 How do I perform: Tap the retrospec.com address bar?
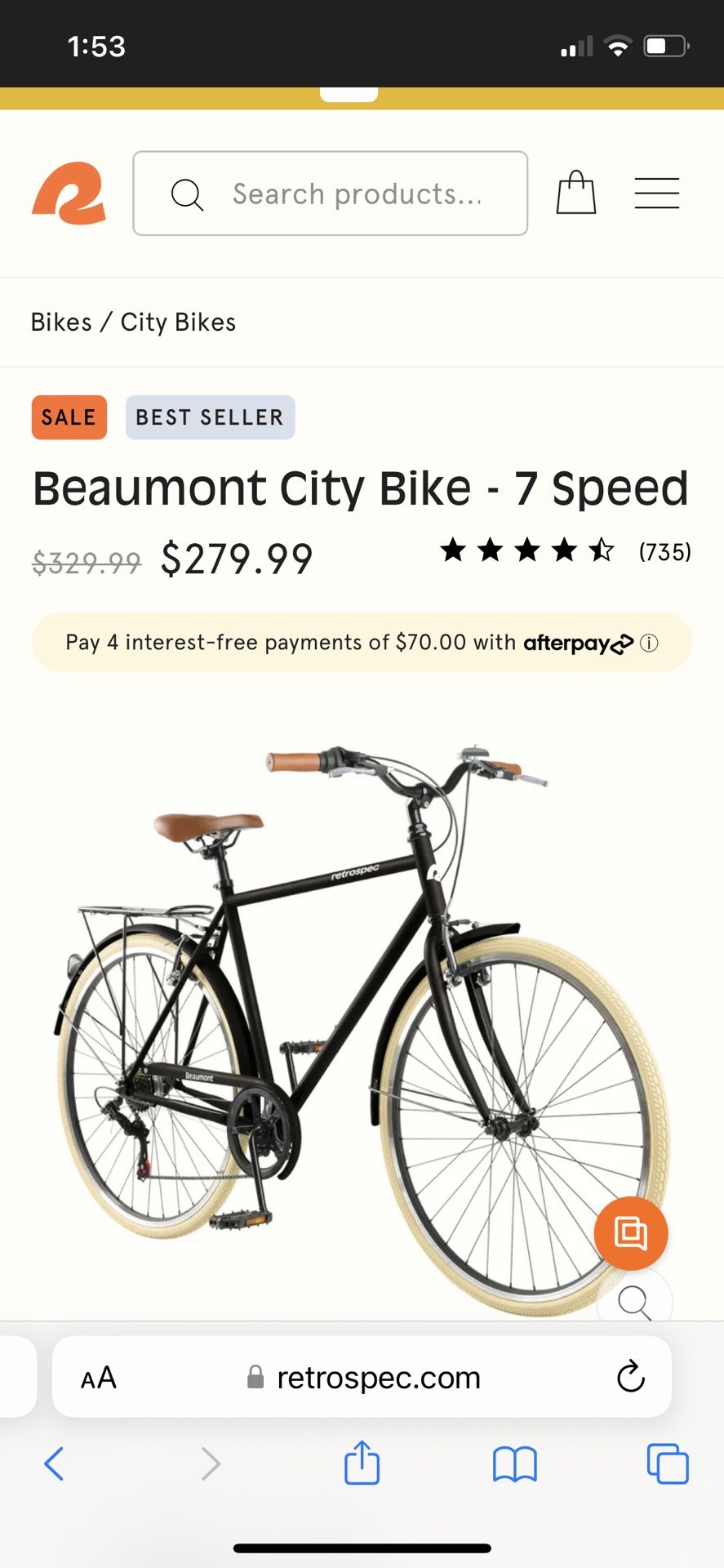tap(362, 1377)
